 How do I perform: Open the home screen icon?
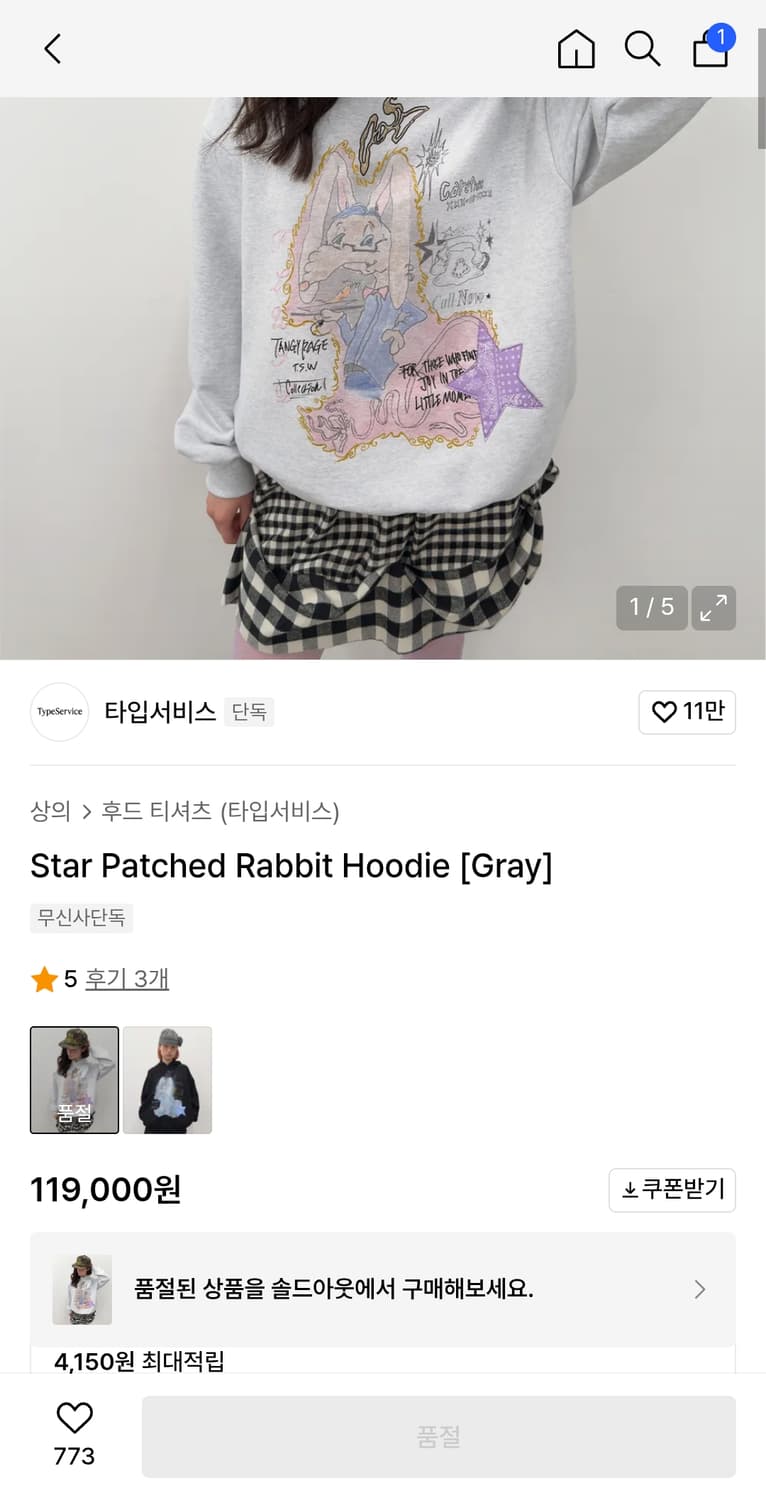point(576,48)
